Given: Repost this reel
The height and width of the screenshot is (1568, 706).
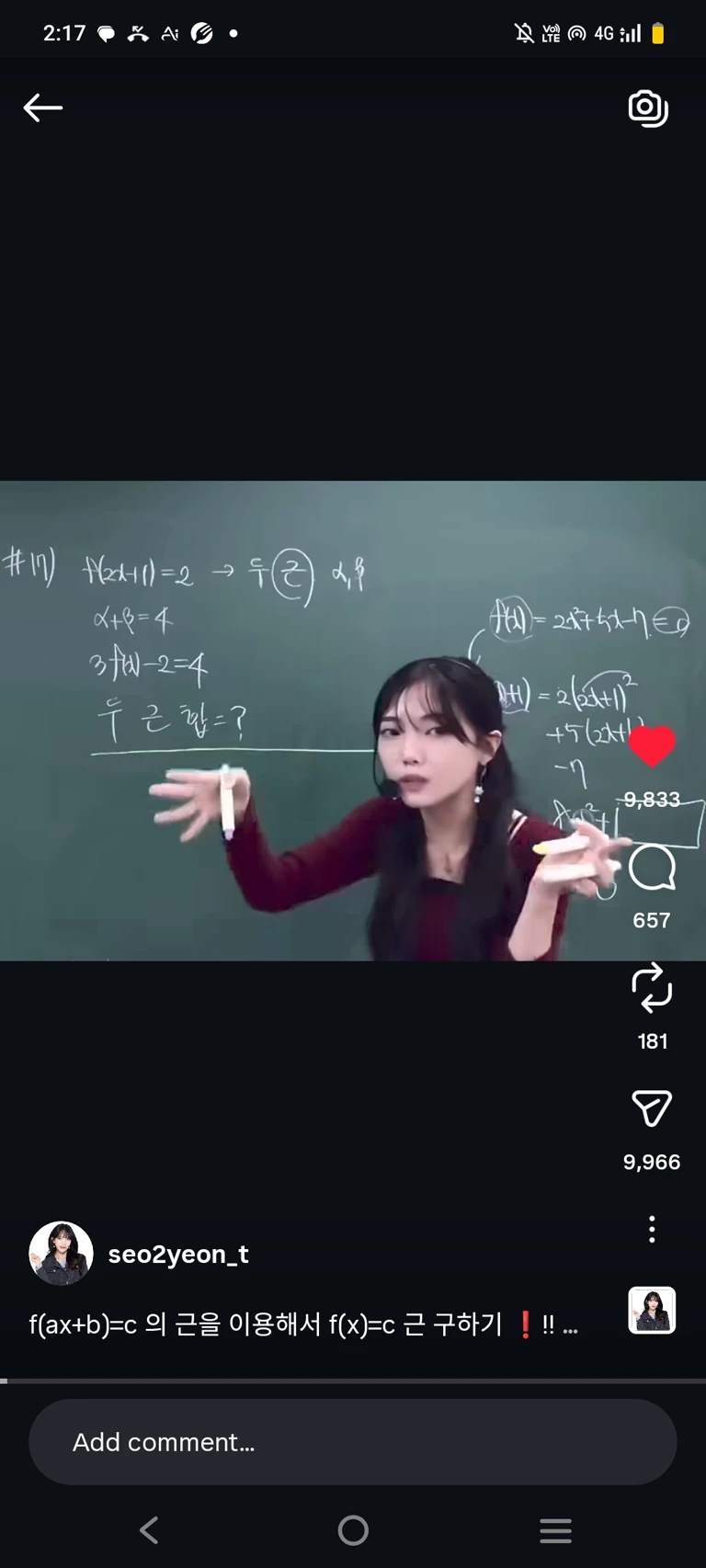Looking at the screenshot, I should (652, 988).
